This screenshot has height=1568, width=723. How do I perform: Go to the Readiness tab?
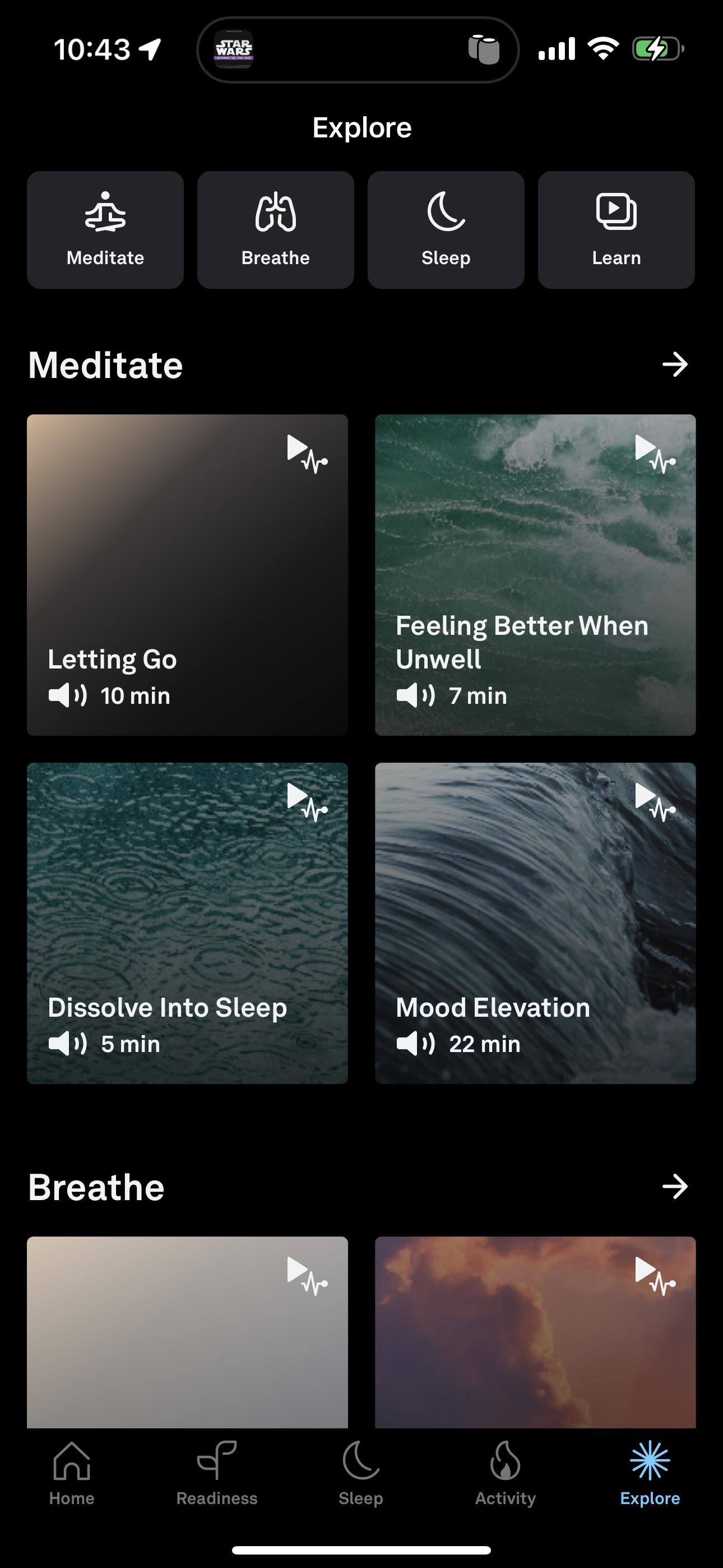pyautogui.click(x=217, y=1472)
